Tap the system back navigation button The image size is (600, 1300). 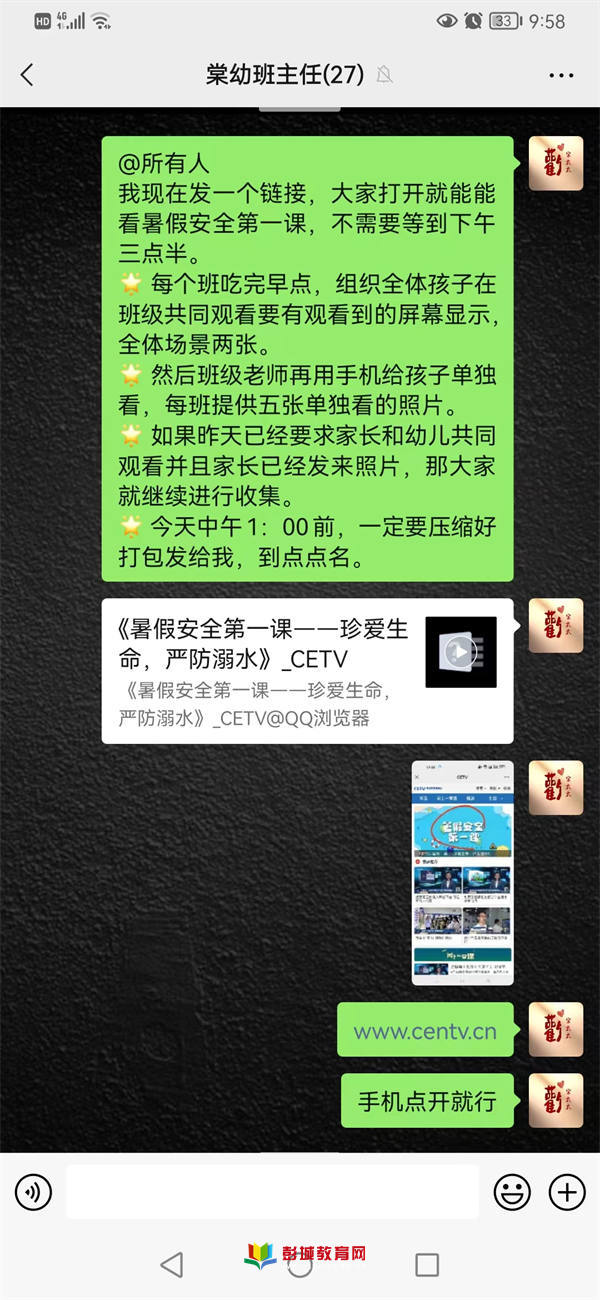(172, 1264)
